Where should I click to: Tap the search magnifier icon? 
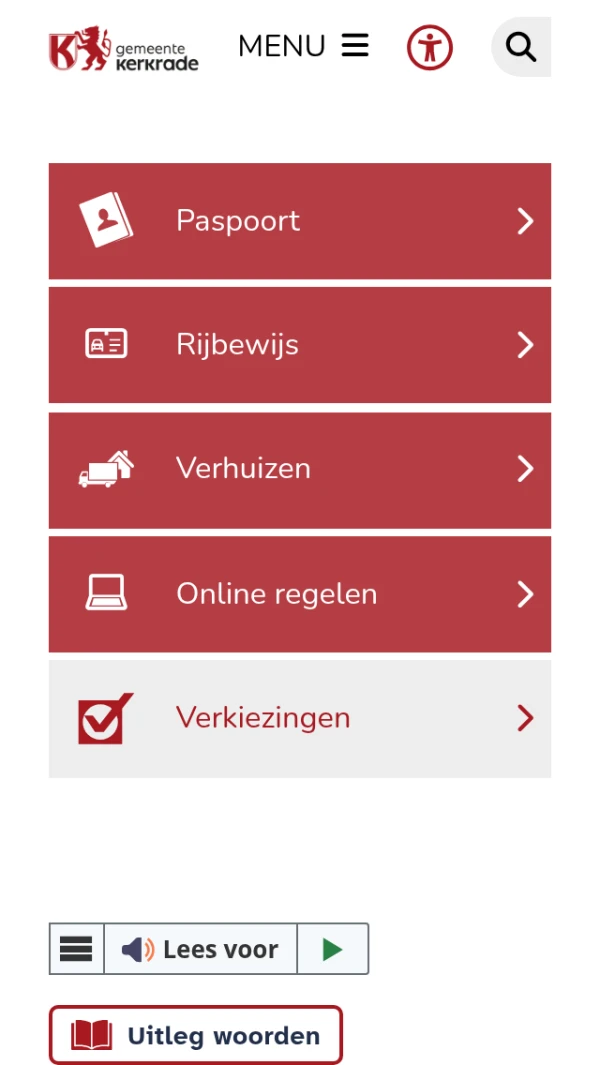[520, 47]
